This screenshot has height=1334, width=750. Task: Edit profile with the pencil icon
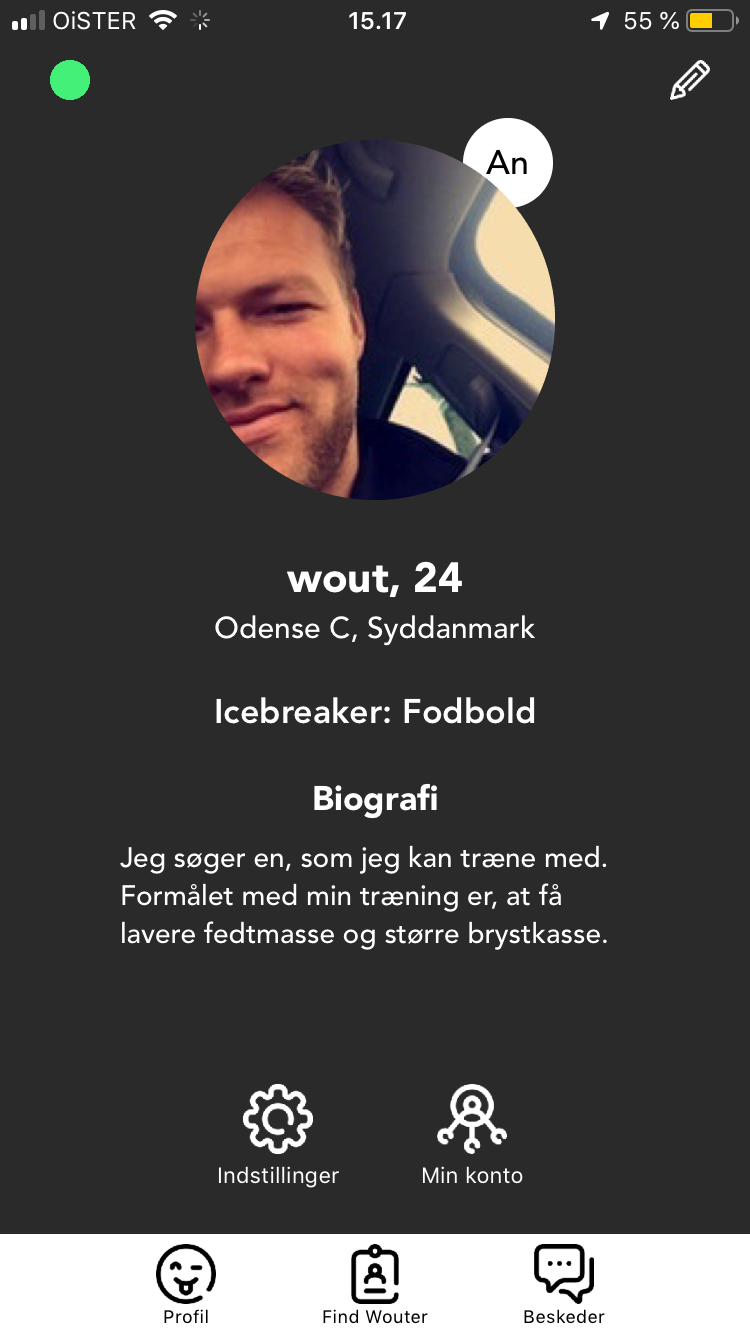(690, 81)
